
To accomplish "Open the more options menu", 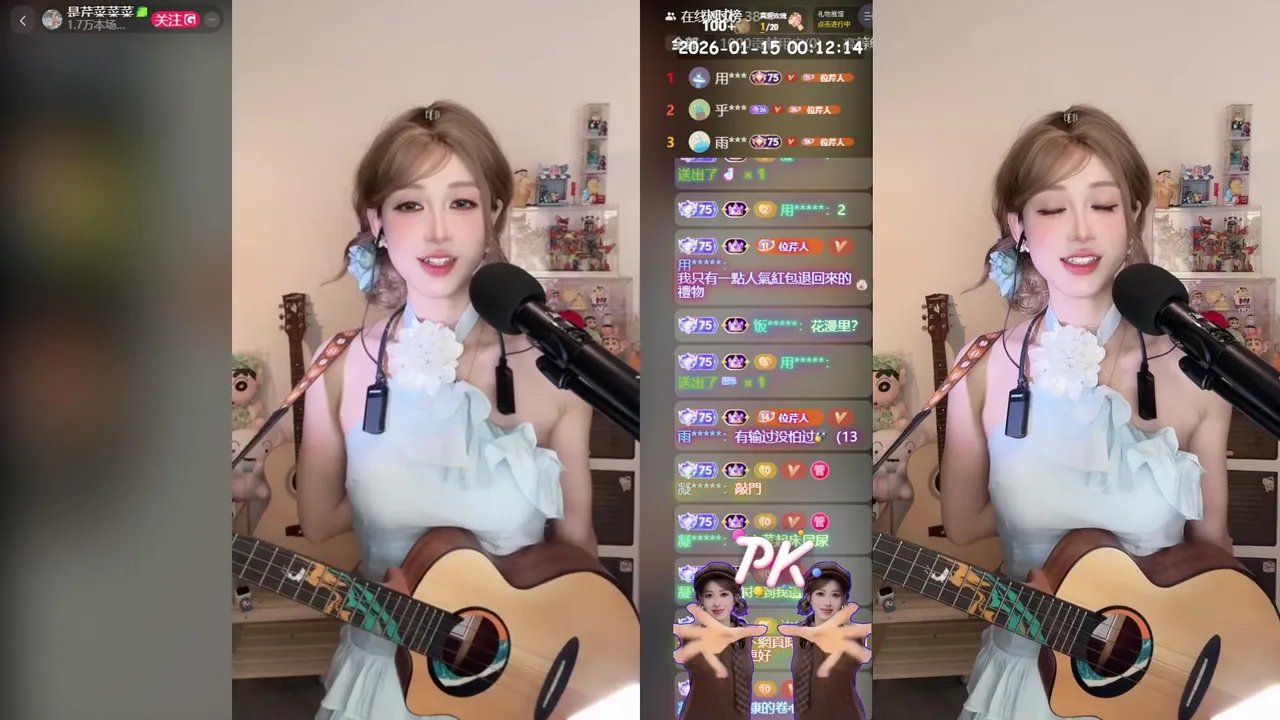I will 212,19.
